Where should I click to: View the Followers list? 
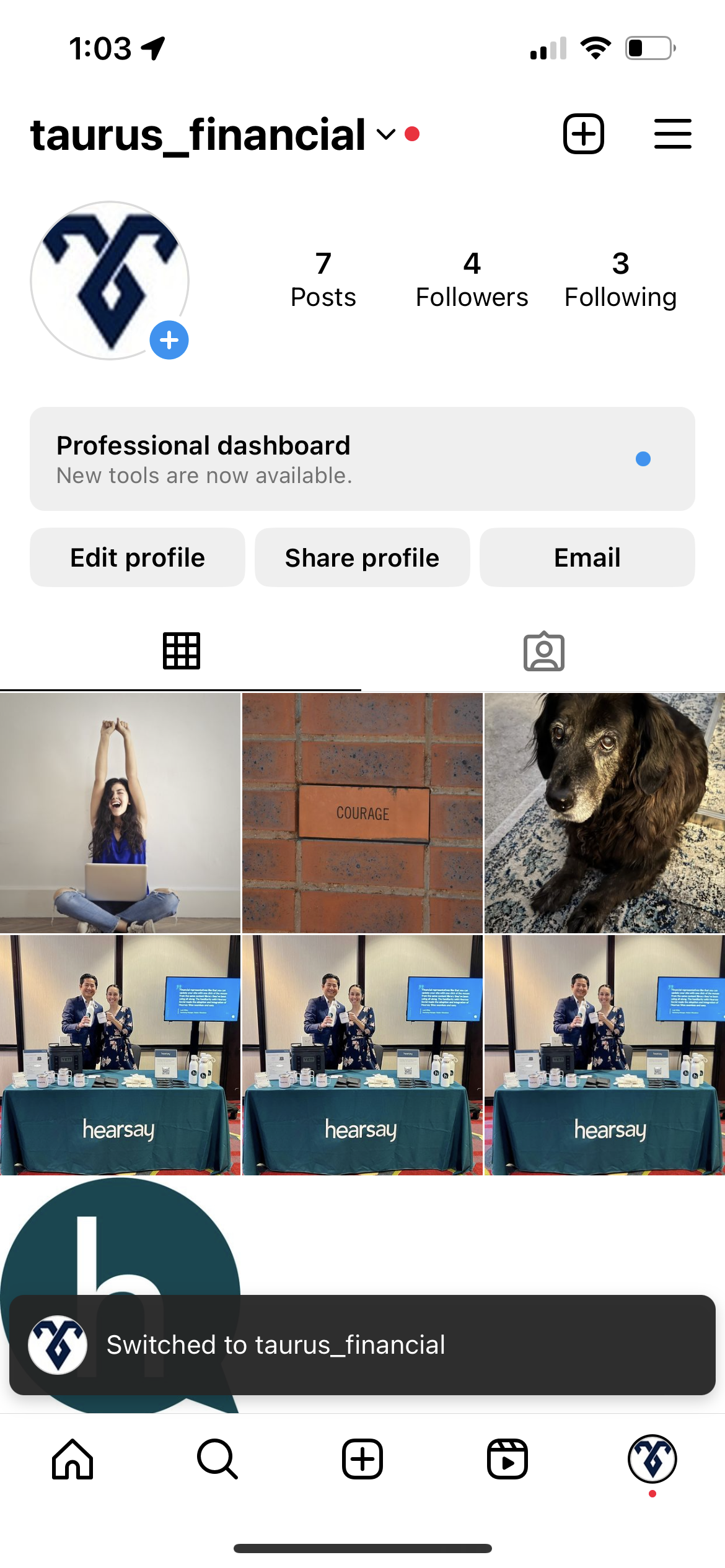pyautogui.click(x=472, y=280)
